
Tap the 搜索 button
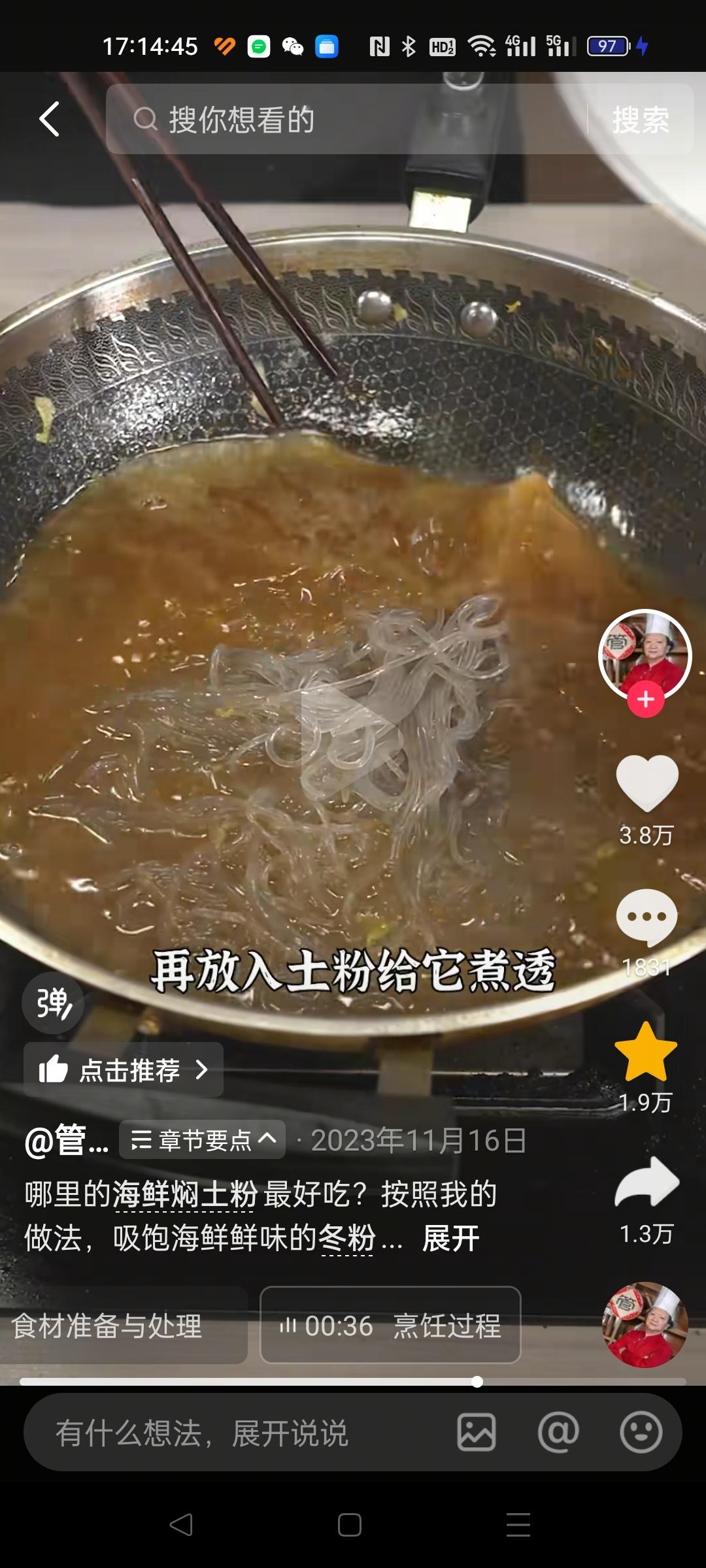click(640, 120)
